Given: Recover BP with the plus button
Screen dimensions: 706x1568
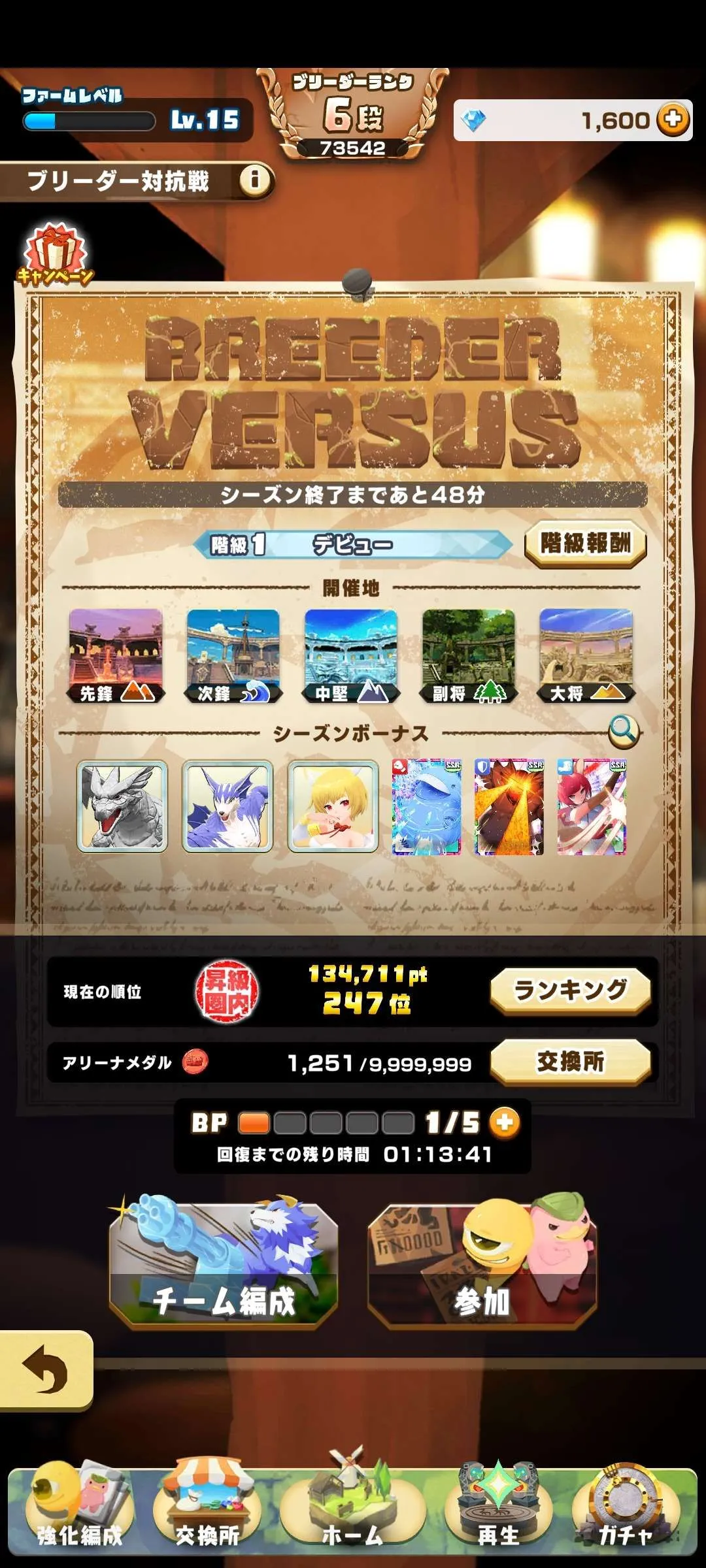Looking at the screenshot, I should [x=504, y=1122].
